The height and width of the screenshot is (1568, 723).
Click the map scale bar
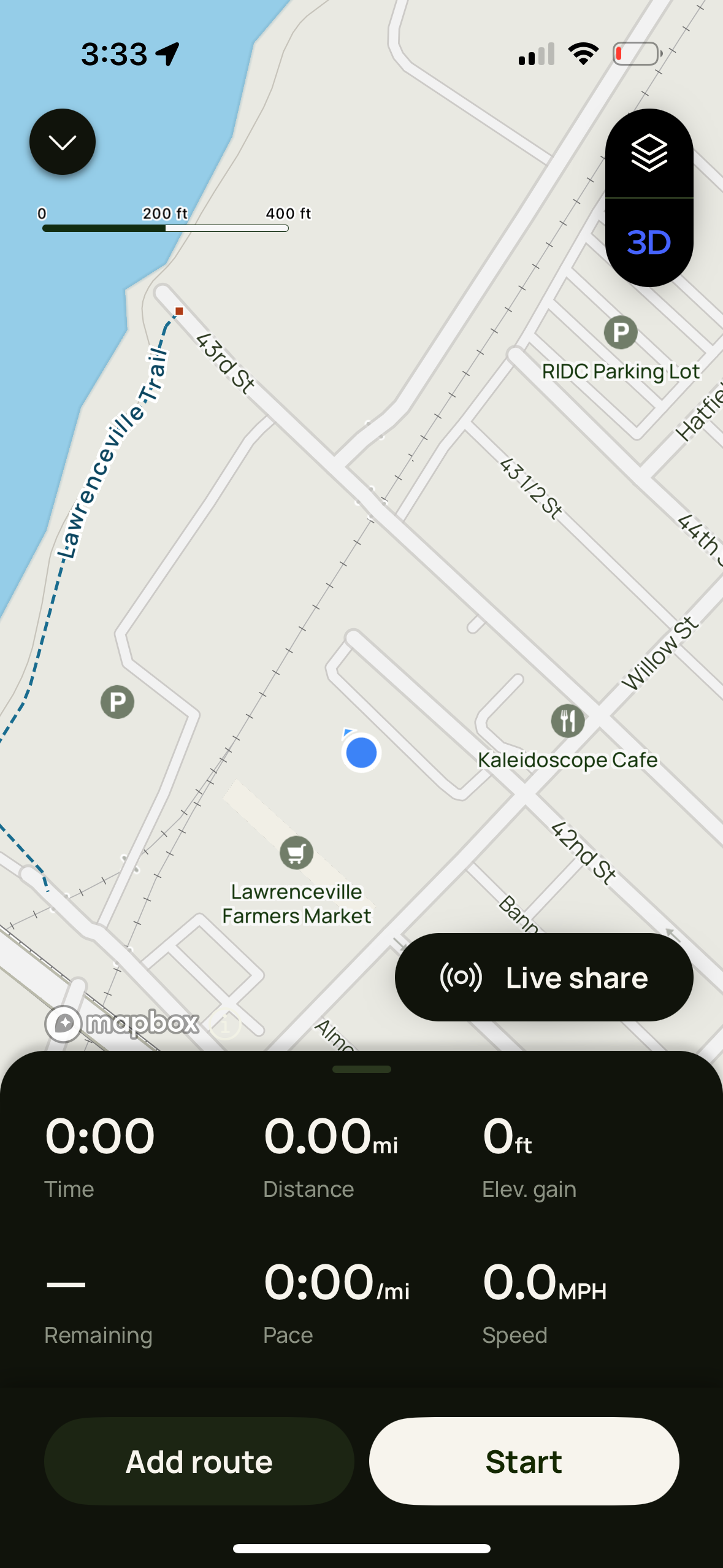click(165, 228)
